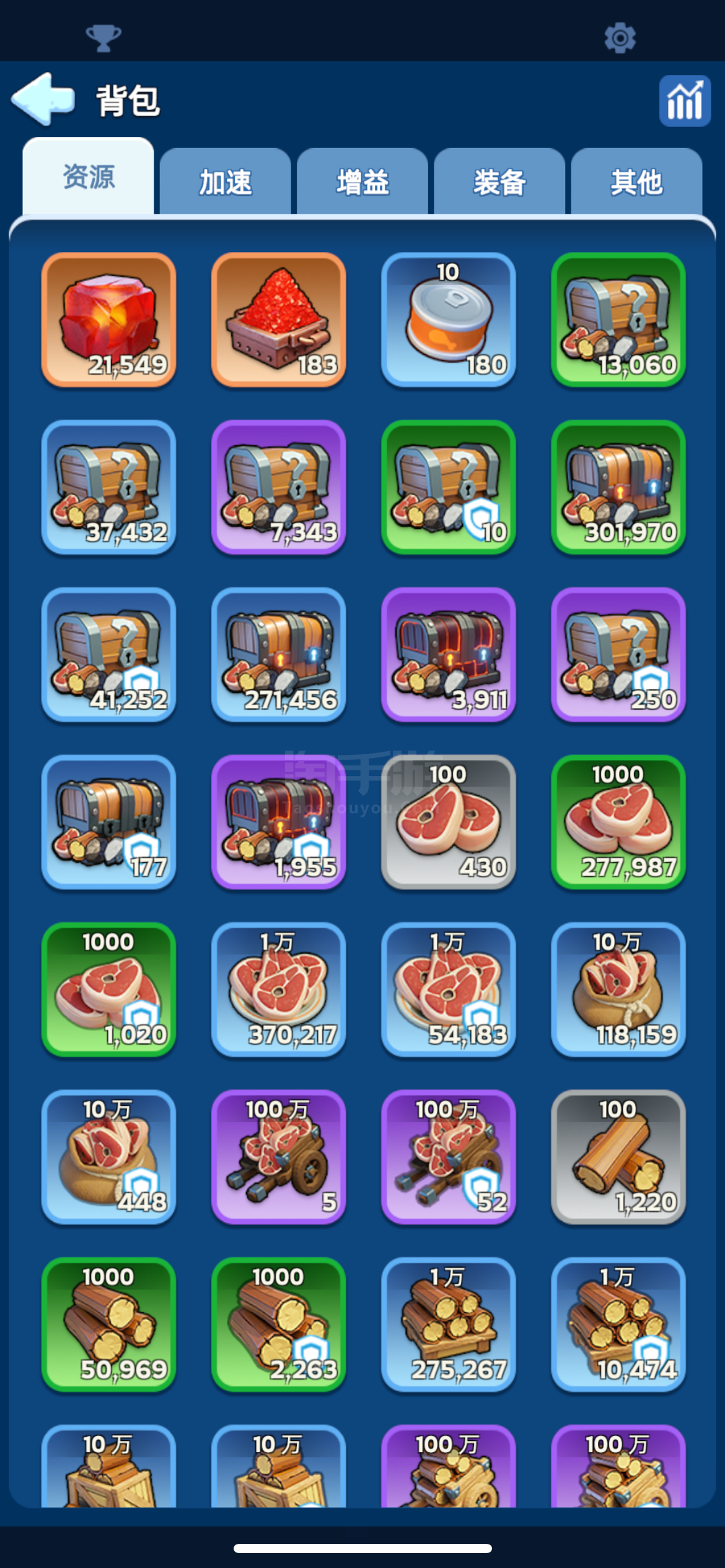The image size is (725, 1568).
Task: Select the red gem item with 21,549
Action: tap(108, 320)
